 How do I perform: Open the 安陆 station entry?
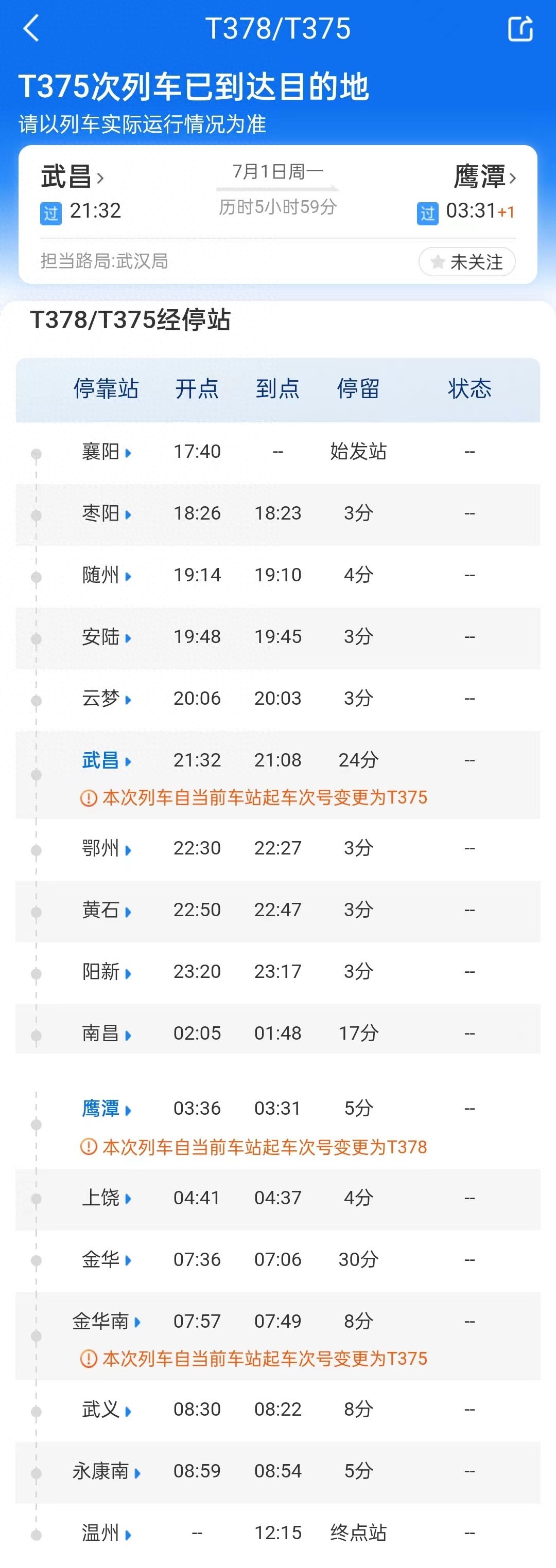tap(107, 637)
